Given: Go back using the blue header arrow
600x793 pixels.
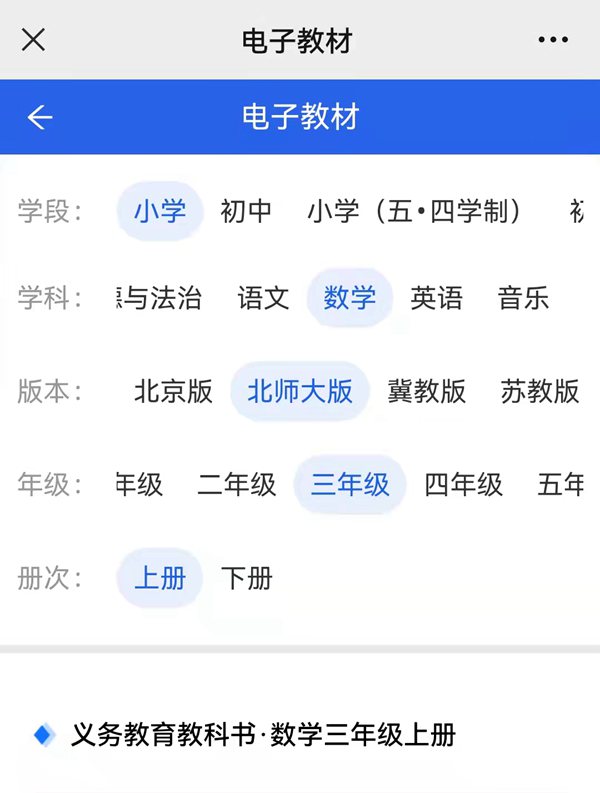Looking at the screenshot, I should tap(40, 117).
